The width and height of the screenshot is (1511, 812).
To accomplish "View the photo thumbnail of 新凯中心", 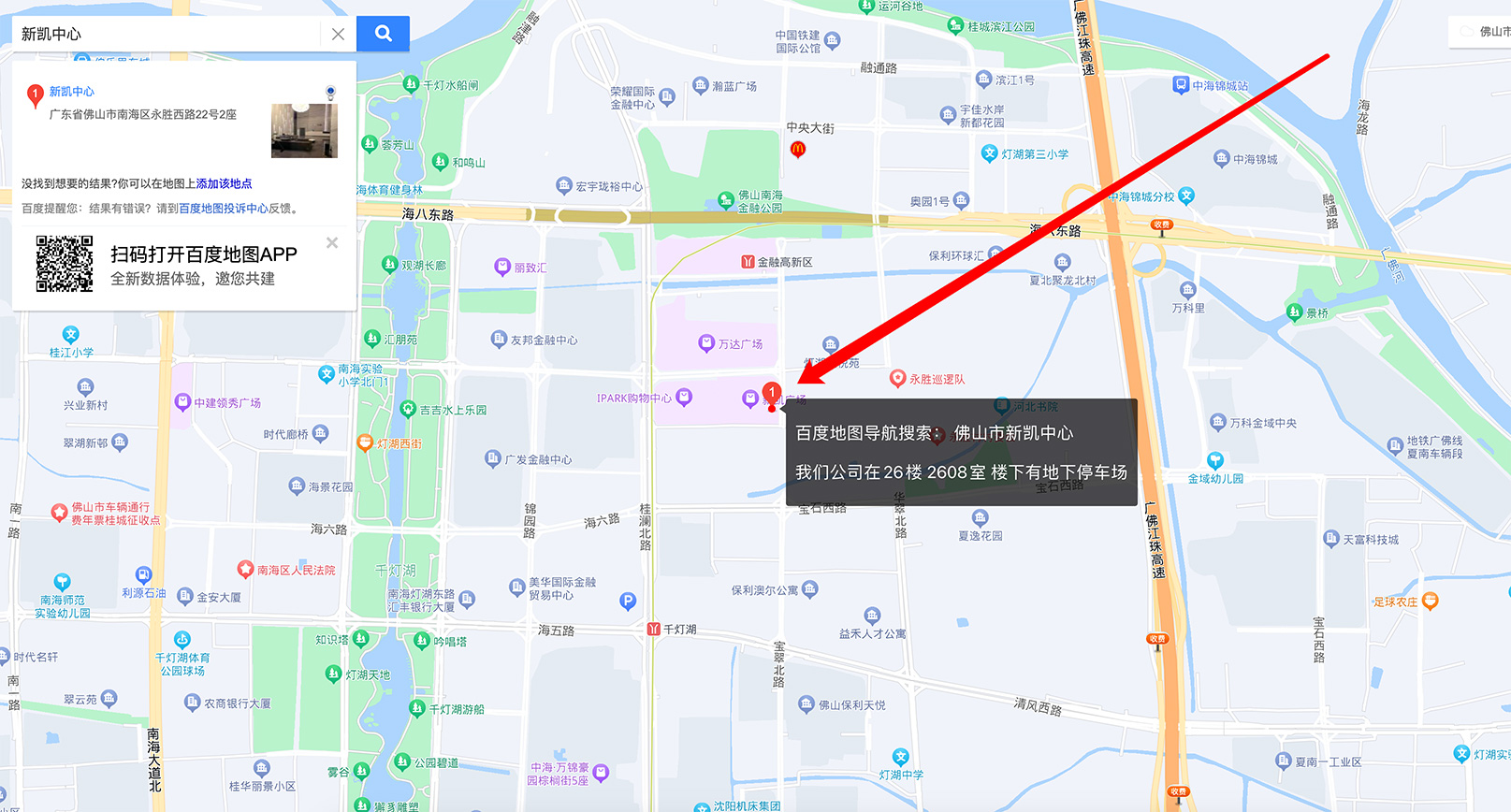I will click(304, 131).
